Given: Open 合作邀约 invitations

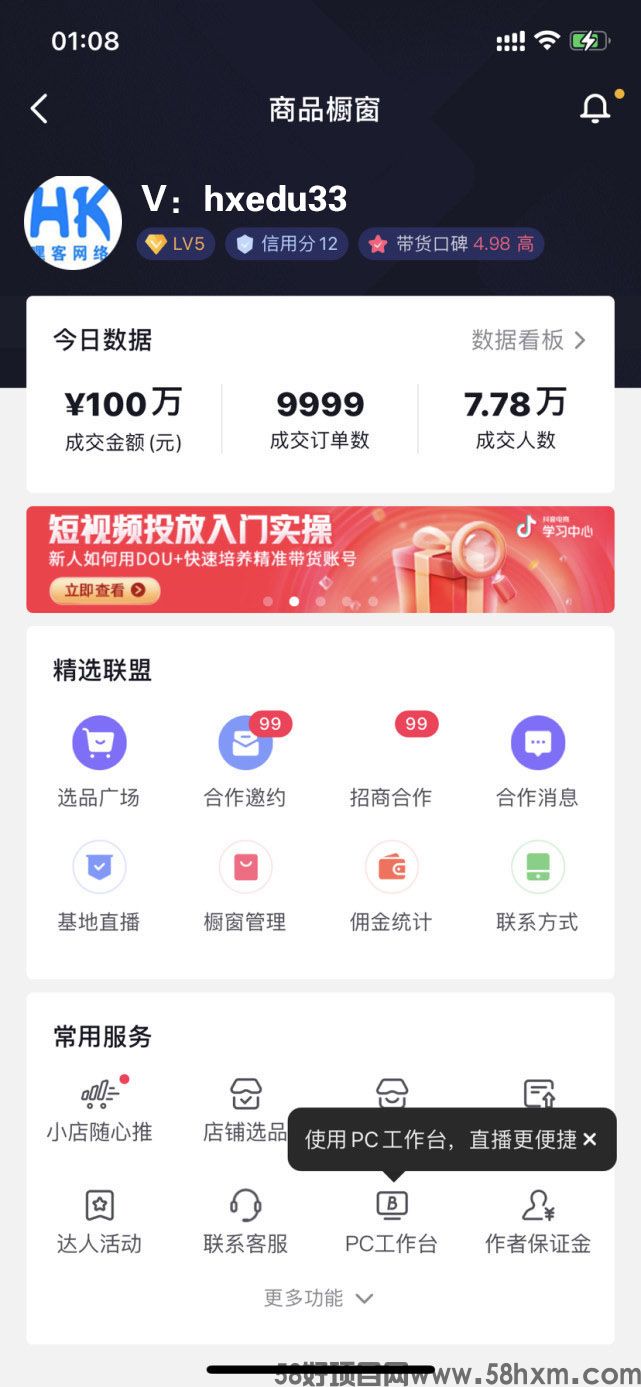Looking at the screenshot, I should (x=245, y=762).
